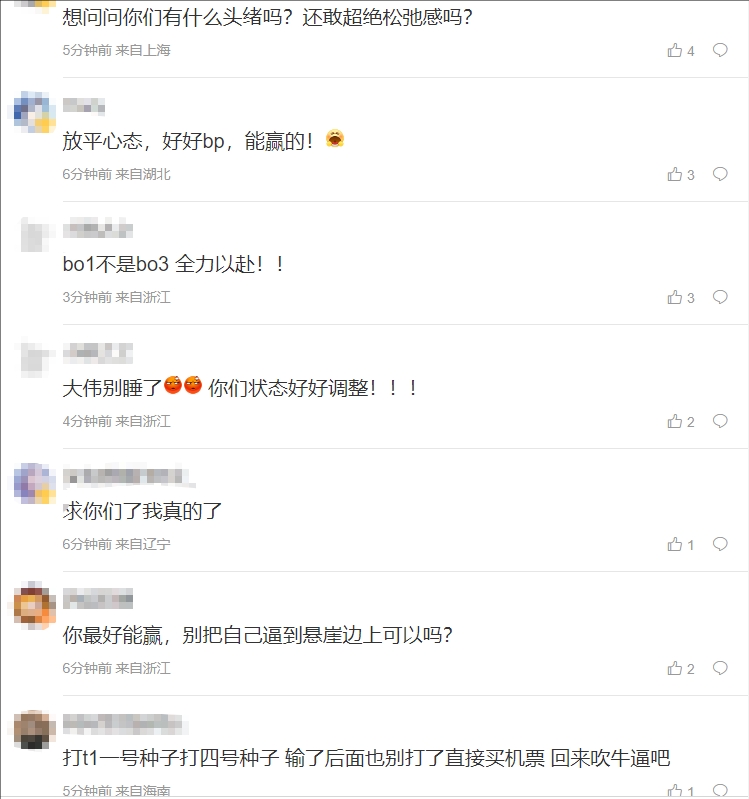Open username above '大伟别睡了'
Viewport: 749px width, 799px height.
point(97,353)
